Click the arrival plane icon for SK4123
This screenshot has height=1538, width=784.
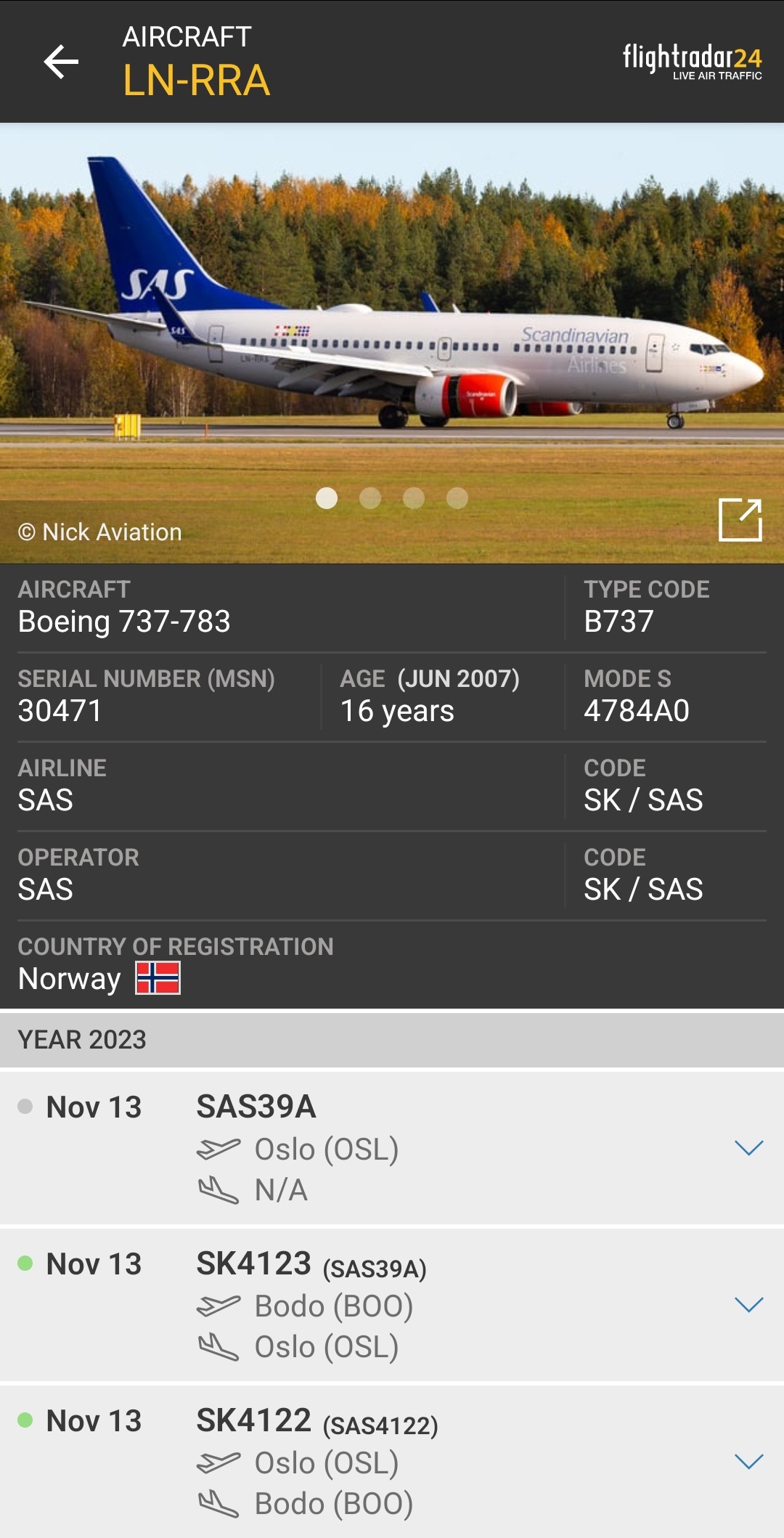coord(218,1346)
